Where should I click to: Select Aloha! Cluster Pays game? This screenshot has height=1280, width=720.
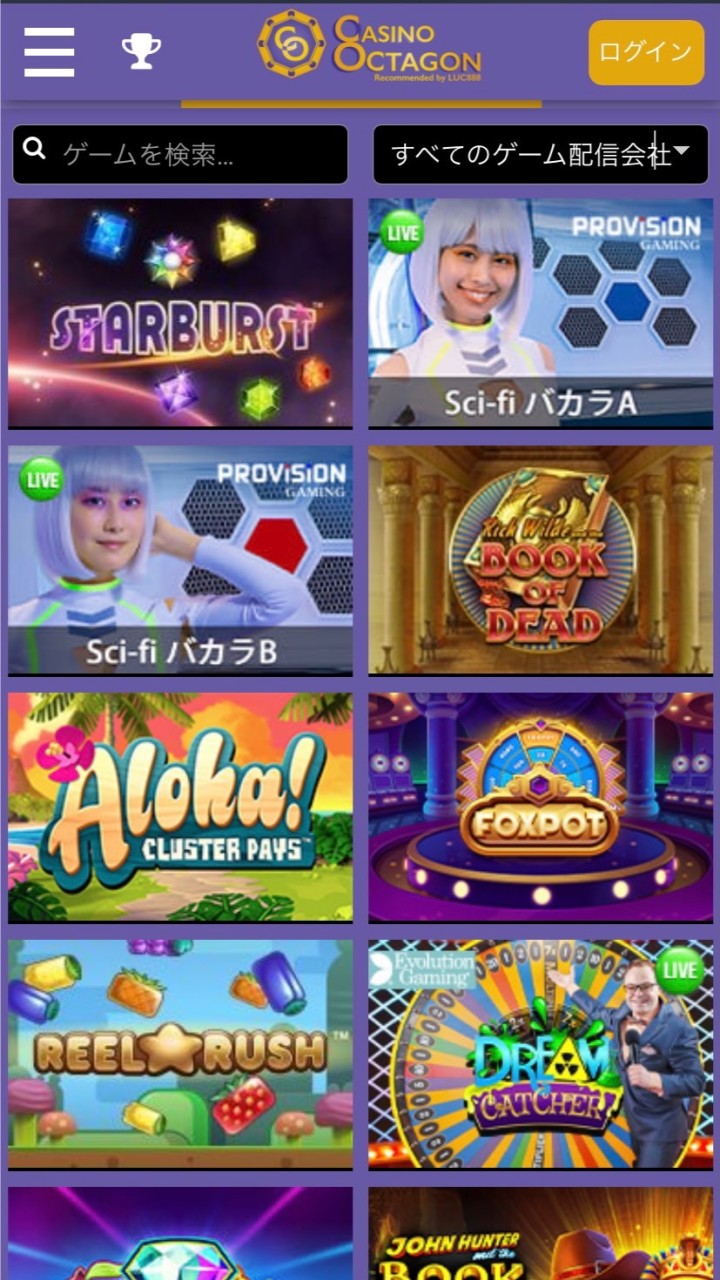181,807
